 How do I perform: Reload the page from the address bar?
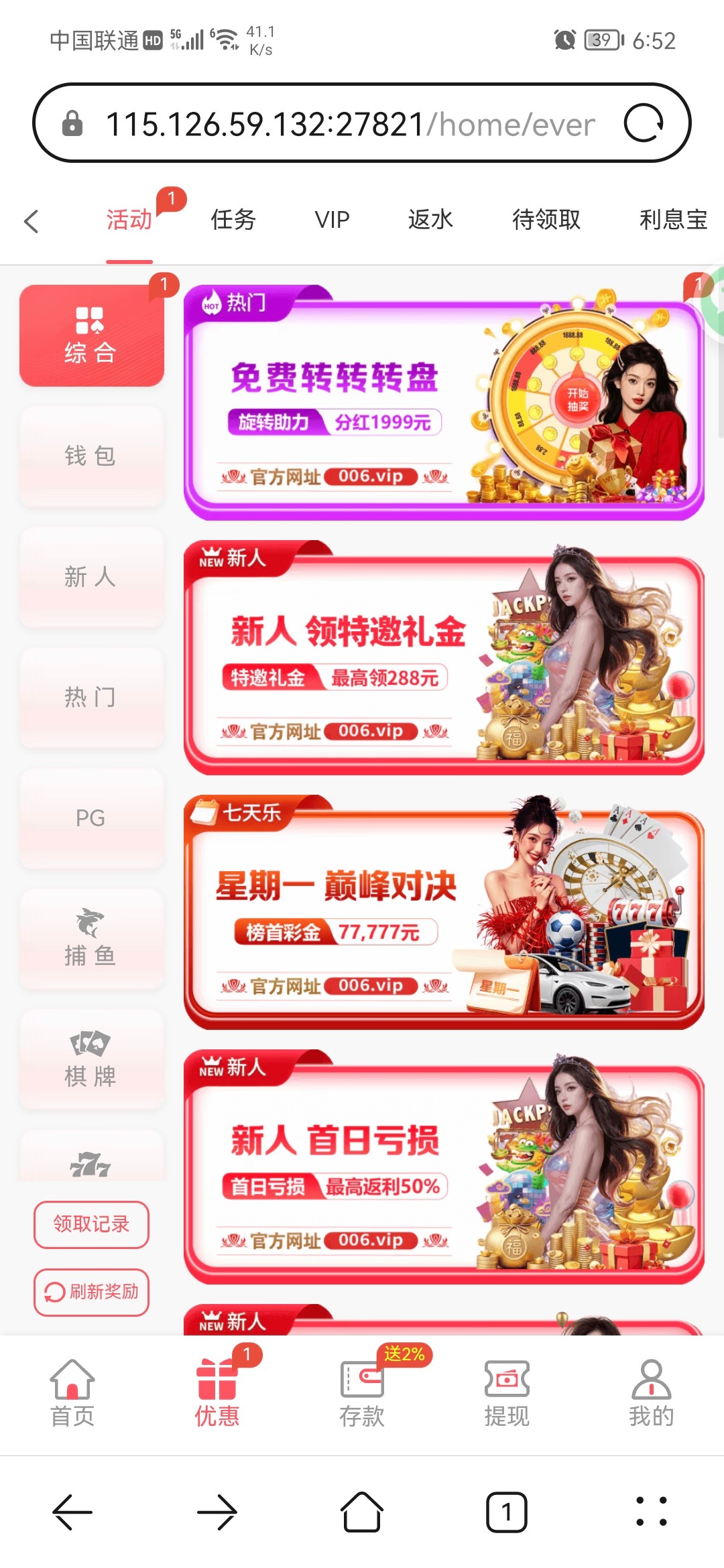click(x=644, y=123)
